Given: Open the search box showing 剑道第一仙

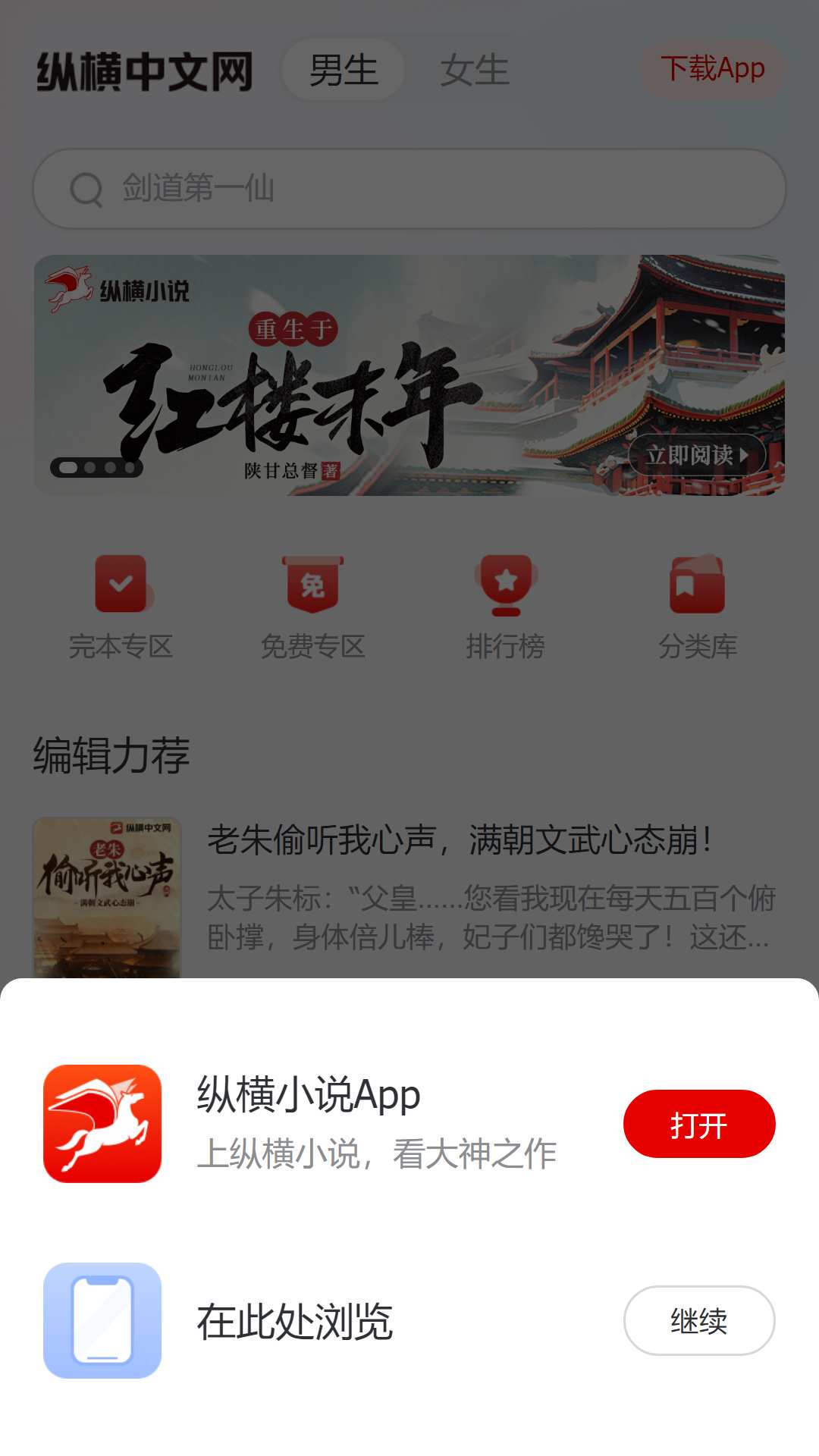Looking at the screenshot, I should pos(409,188).
